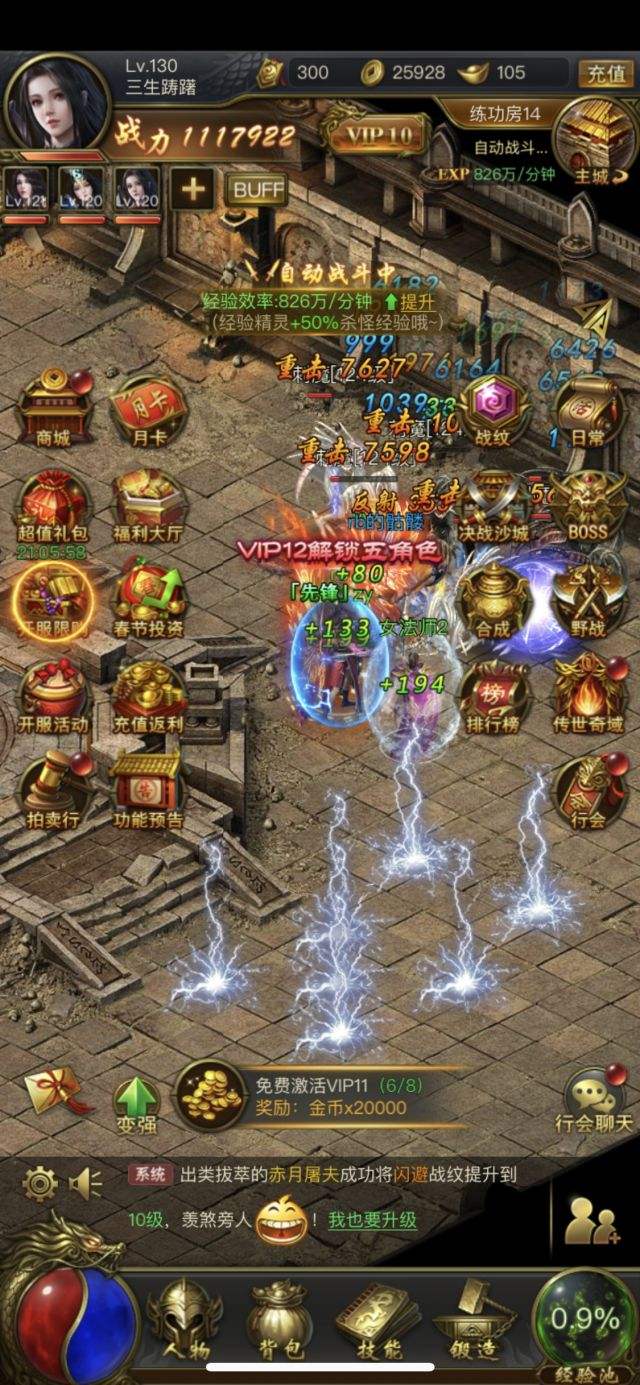This screenshot has width=640, height=1385.
Task: Enter the BOSS menu
Action: point(587,505)
